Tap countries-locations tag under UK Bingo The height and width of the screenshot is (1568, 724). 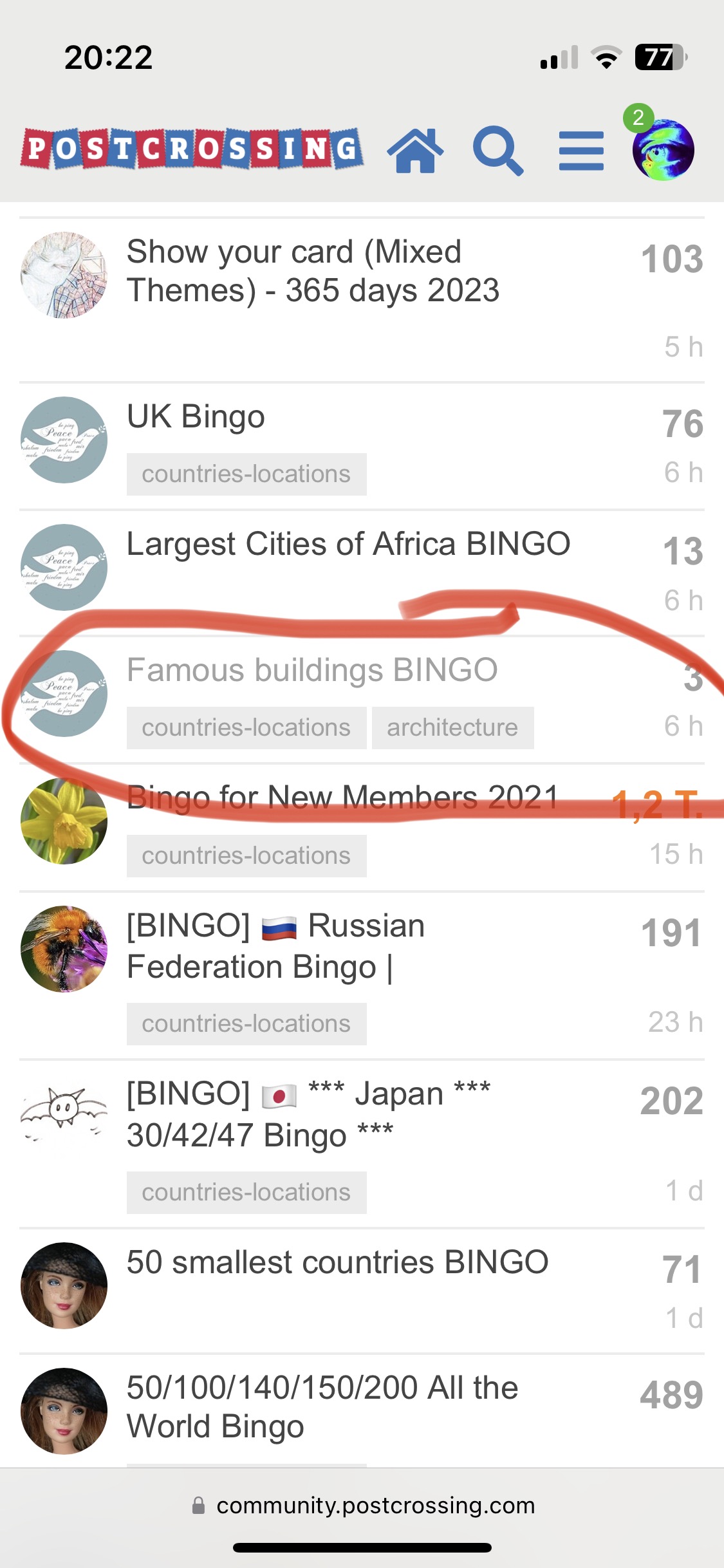point(246,474)
